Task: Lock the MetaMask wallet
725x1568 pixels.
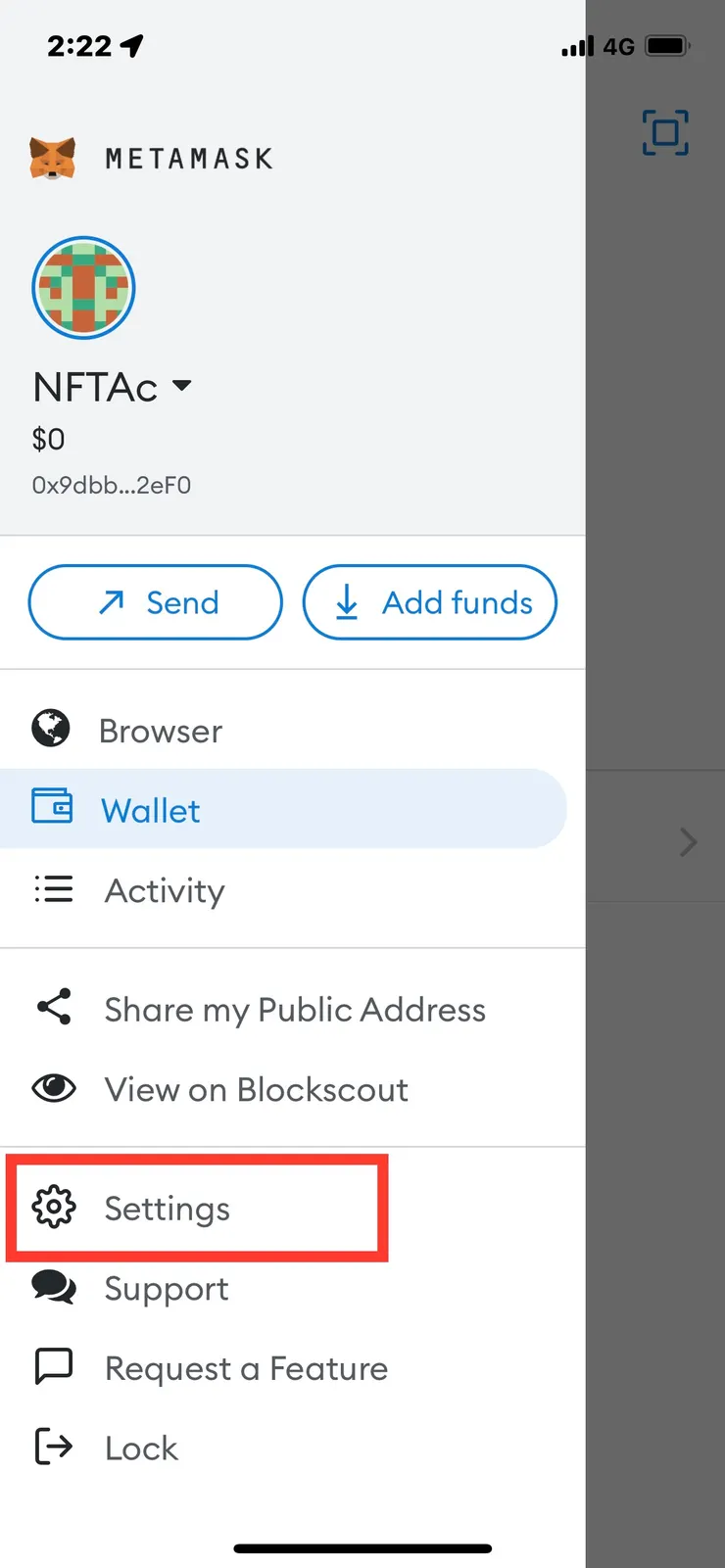Action: [141, 1448]
